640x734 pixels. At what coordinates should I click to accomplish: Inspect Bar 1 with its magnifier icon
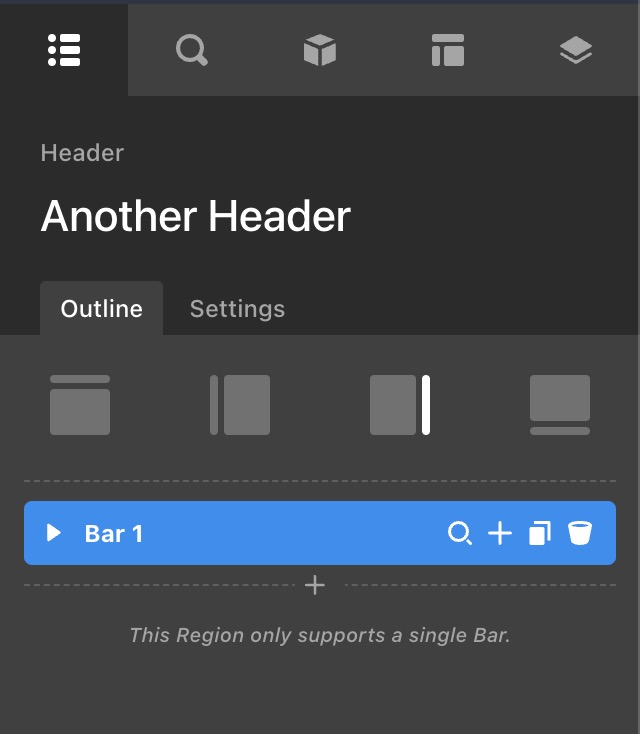[459, 533]
